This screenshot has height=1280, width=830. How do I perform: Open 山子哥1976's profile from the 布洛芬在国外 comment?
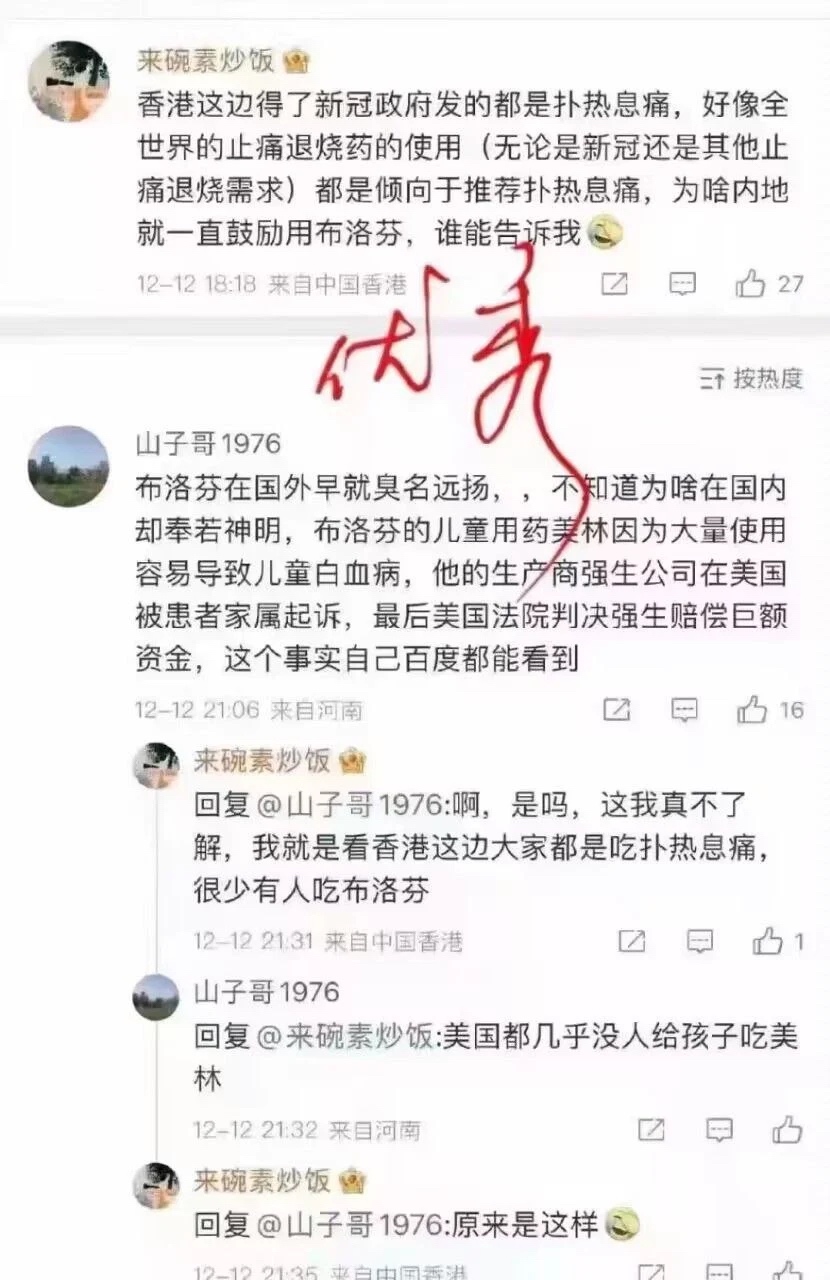[68, 466]
